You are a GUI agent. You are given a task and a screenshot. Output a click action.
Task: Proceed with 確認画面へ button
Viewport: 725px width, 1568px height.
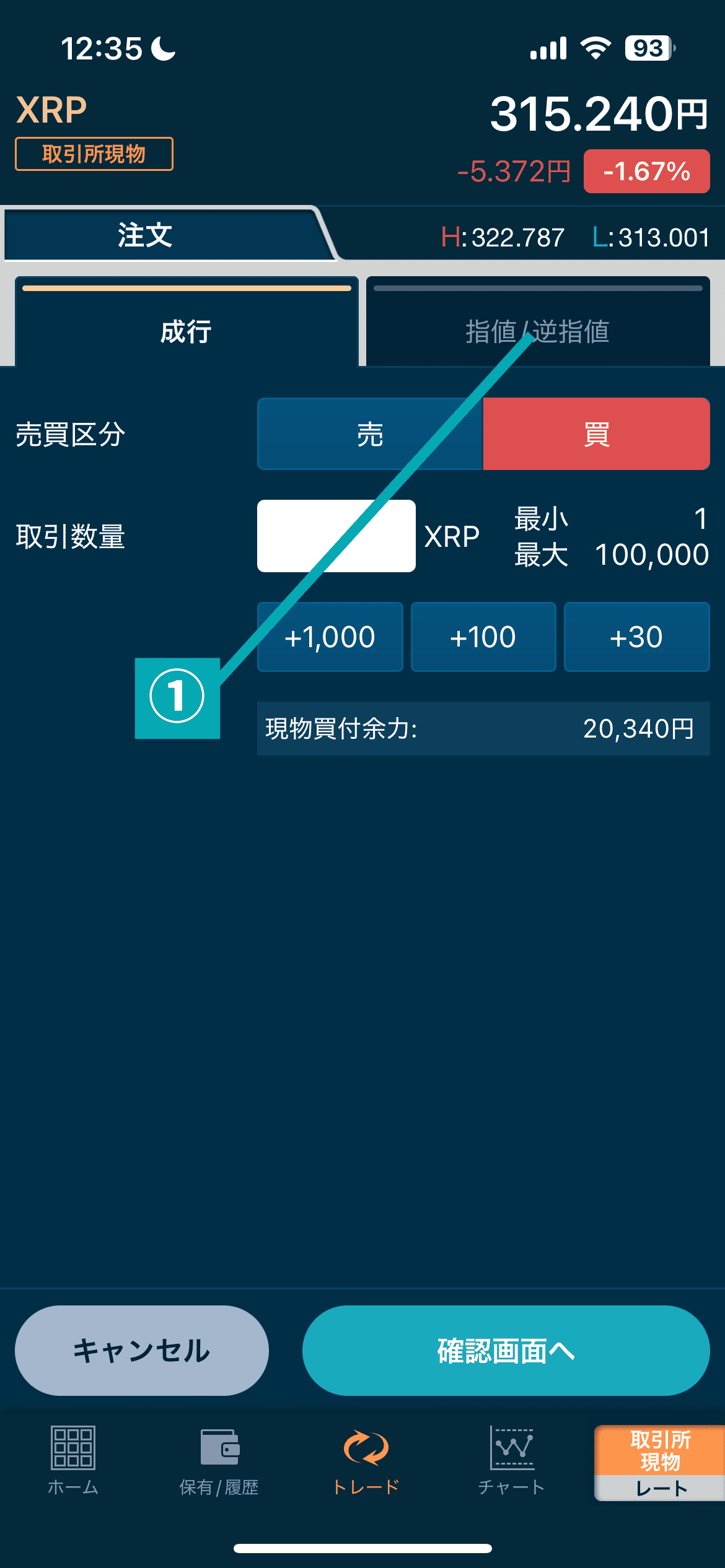506,1350
